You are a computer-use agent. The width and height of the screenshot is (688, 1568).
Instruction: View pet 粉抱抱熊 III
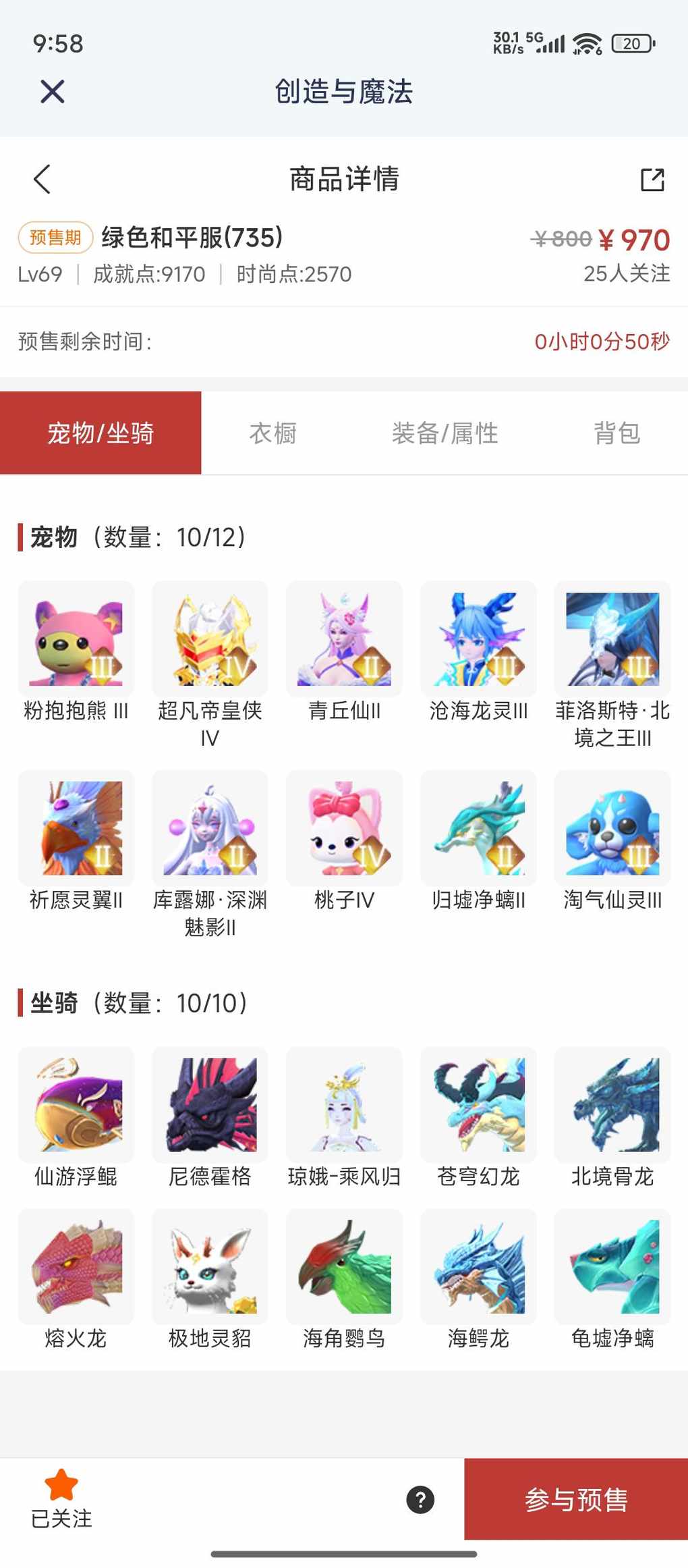coord(76,639)
